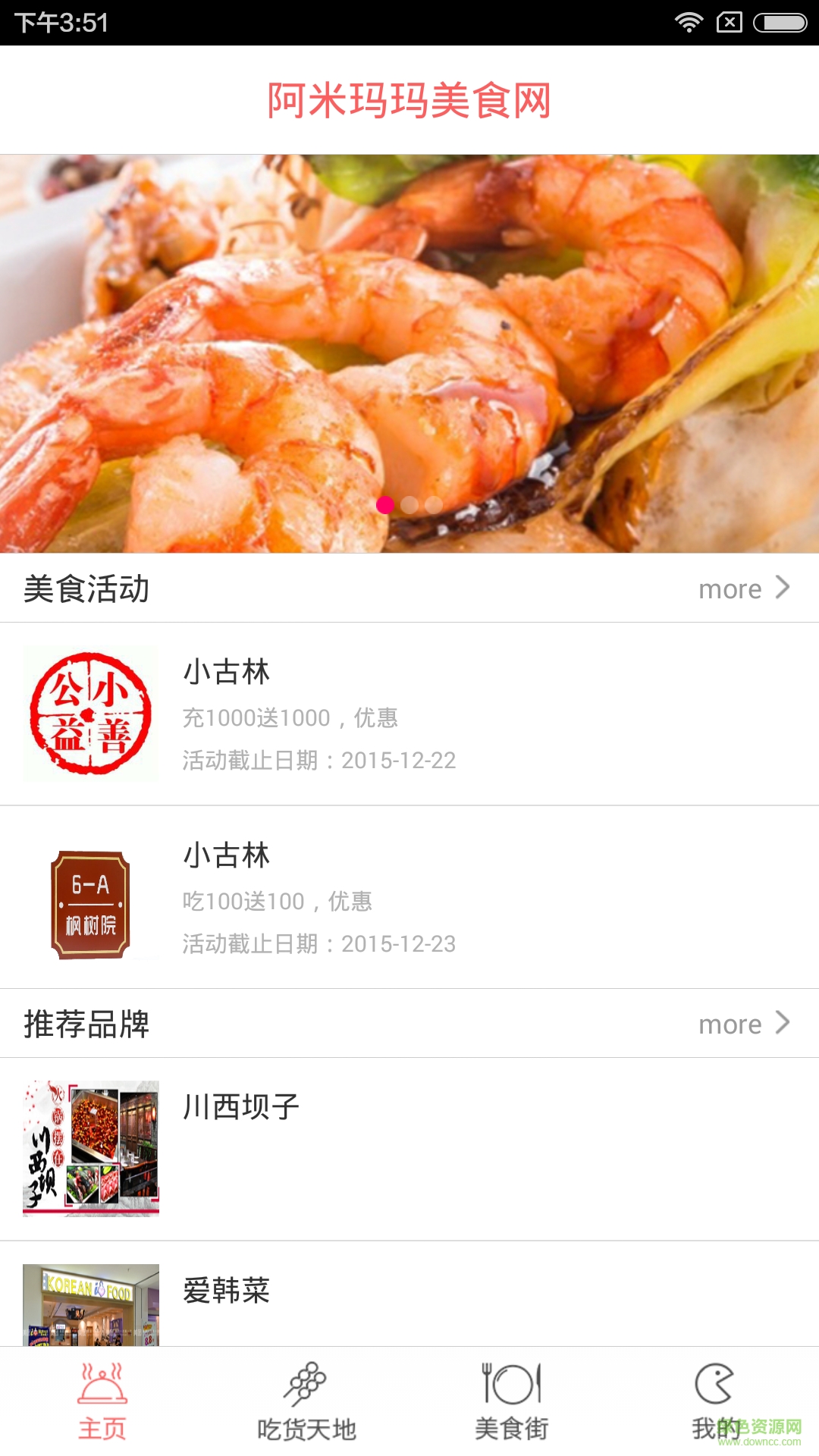Viewport: 819px width, 1456px height.
Task: Select the second carousel dot
Action: pyautogui.click(x=409, y=504)
